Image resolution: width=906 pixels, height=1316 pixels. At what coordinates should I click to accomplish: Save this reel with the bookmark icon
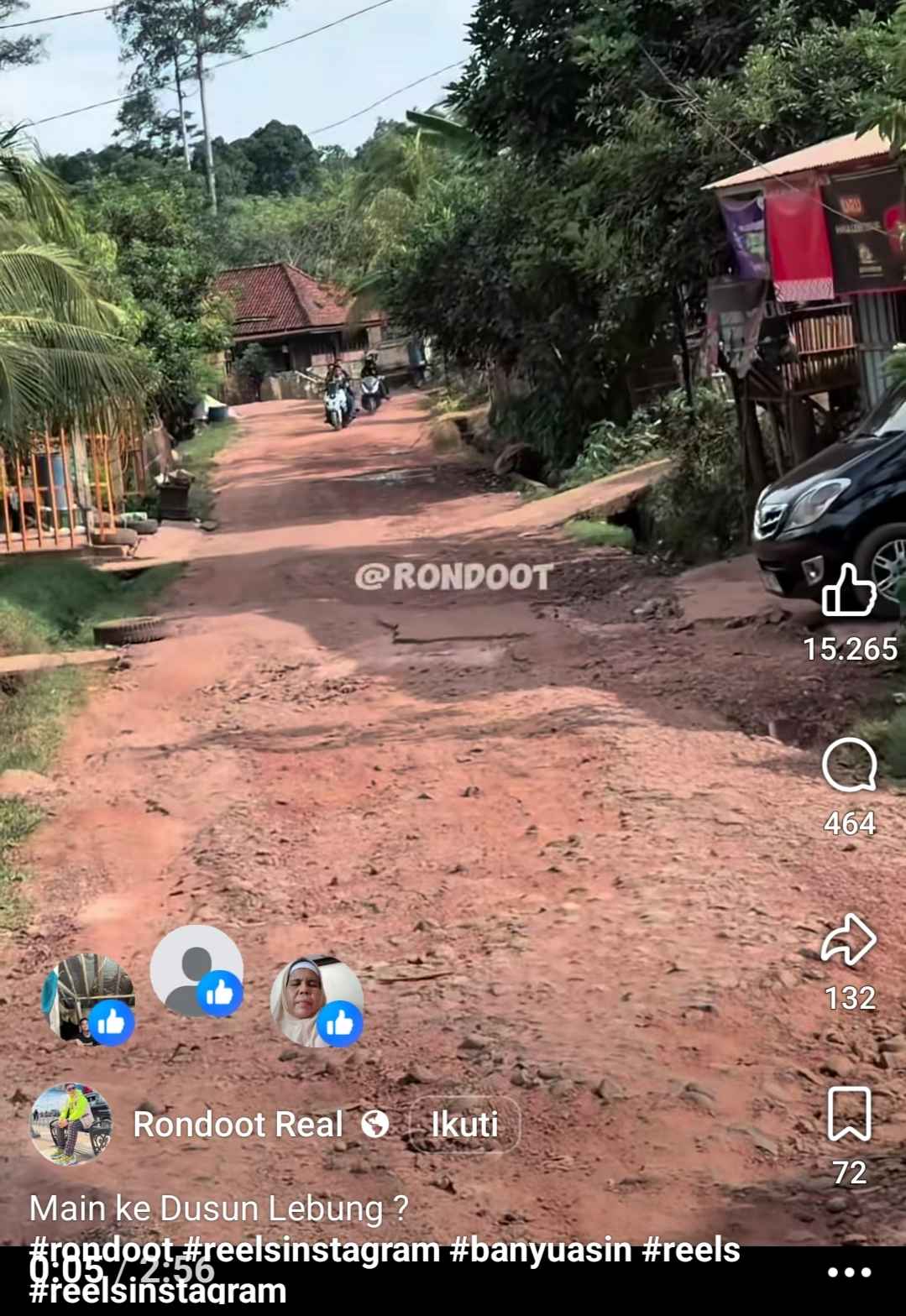[x=849, y=1115]
